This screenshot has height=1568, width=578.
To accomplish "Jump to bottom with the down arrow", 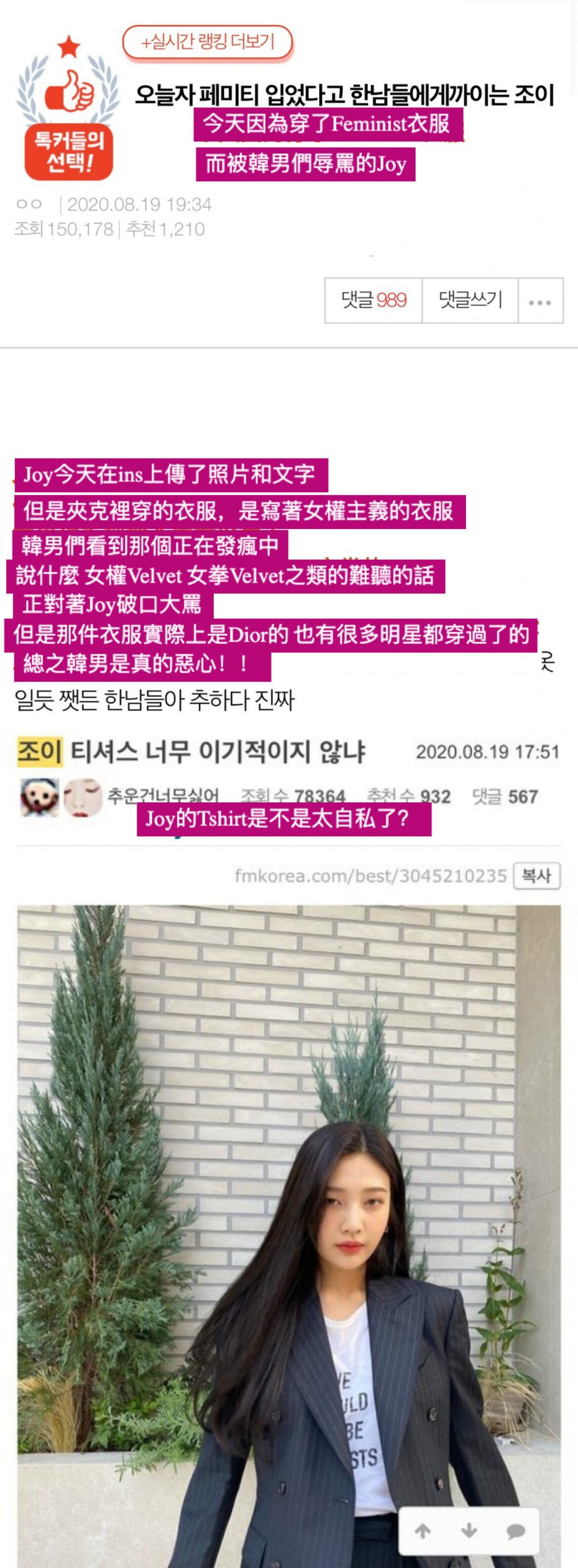I will (469, 1531).
